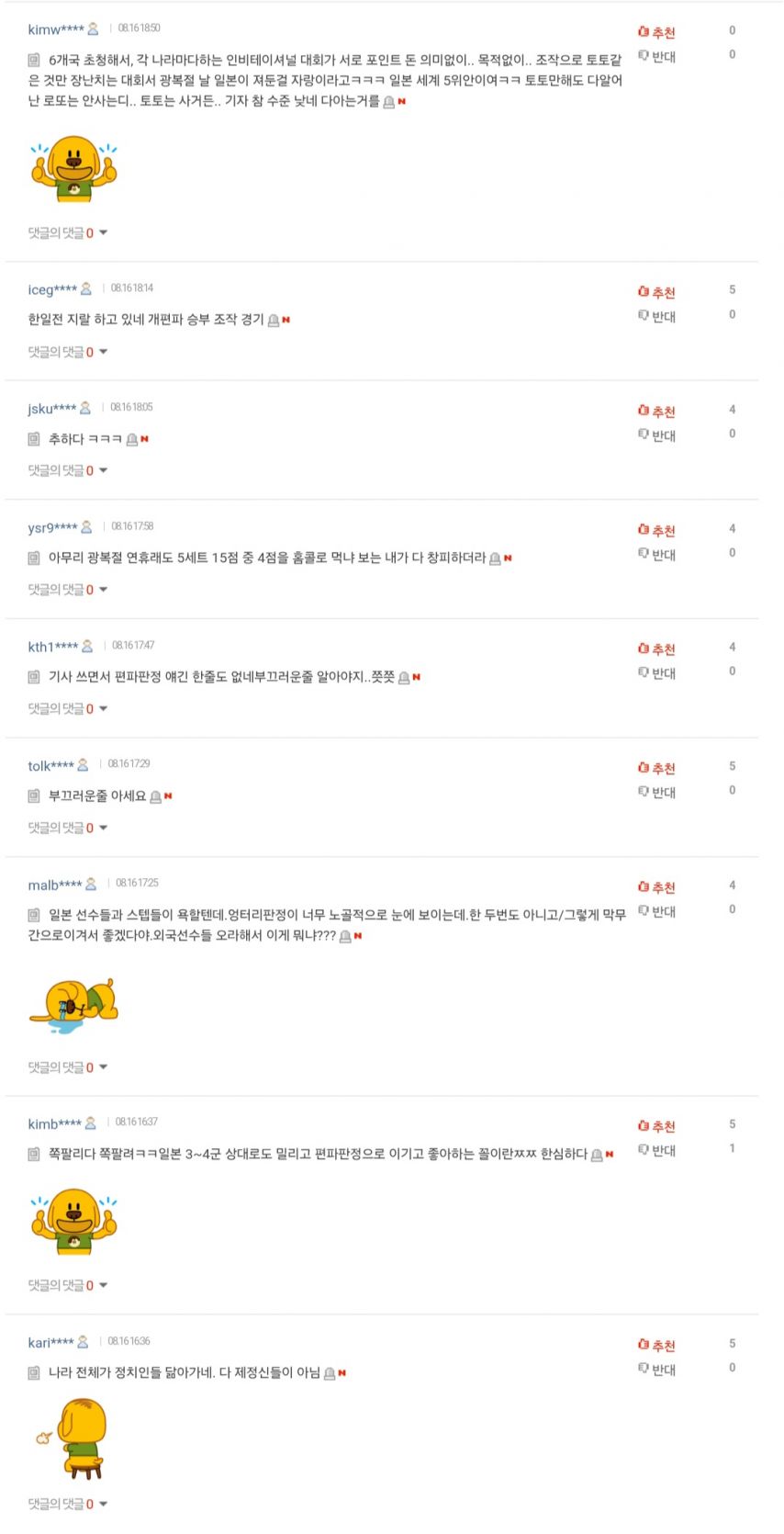The image size is (784, 1534).
Task: Expand replies under kari****'s comment
Action: 68,1504
